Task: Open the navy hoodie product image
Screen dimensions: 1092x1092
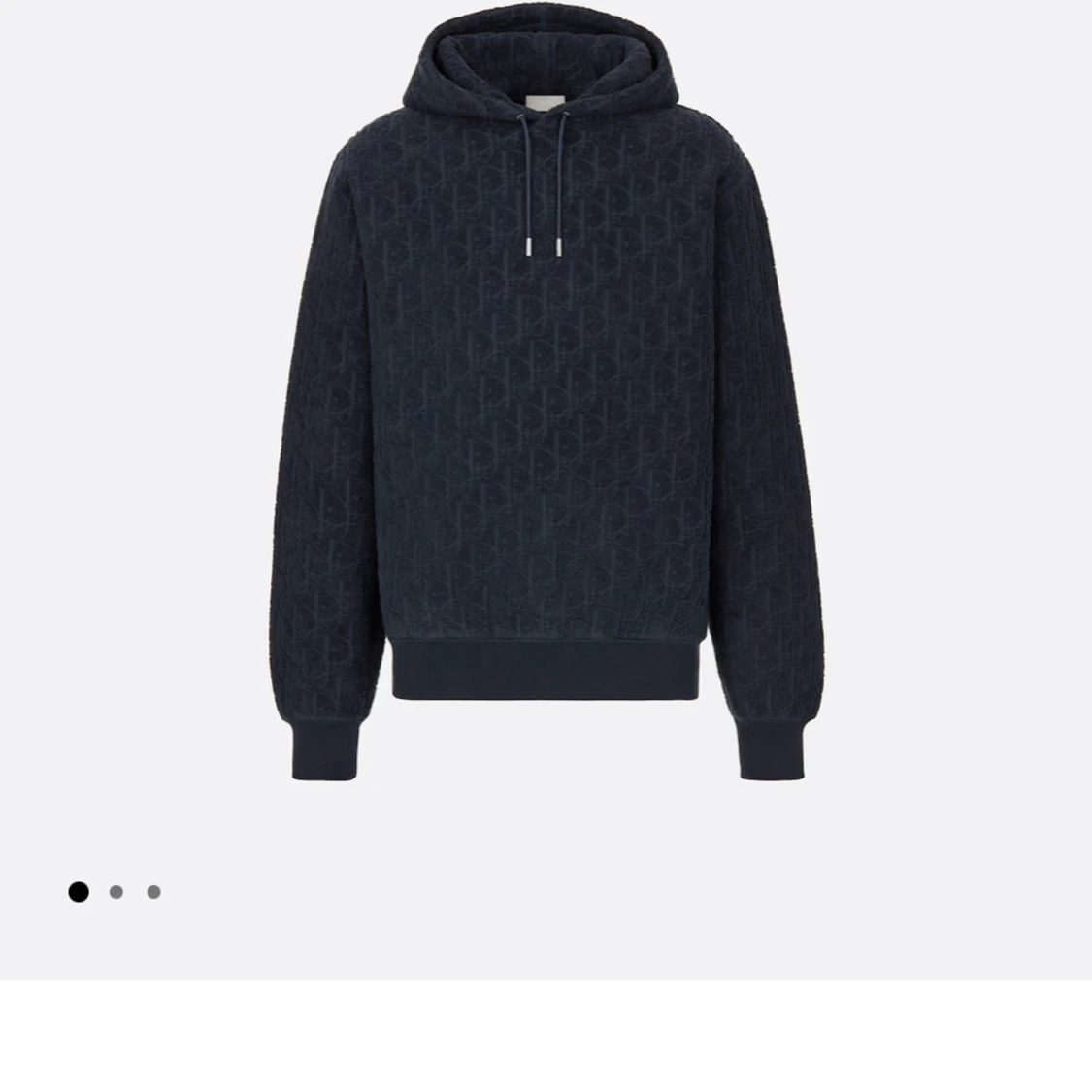Action: (x=546, y=408)
